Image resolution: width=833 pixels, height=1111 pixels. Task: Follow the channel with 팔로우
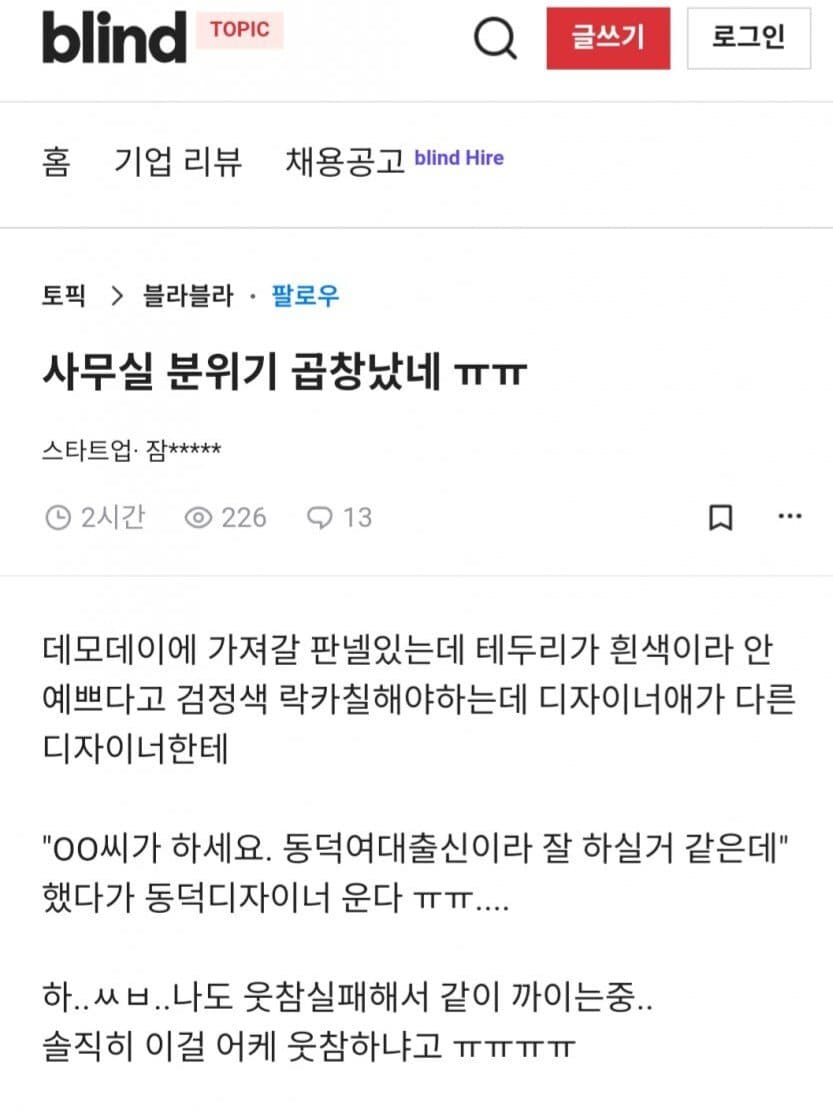[305, 296]
